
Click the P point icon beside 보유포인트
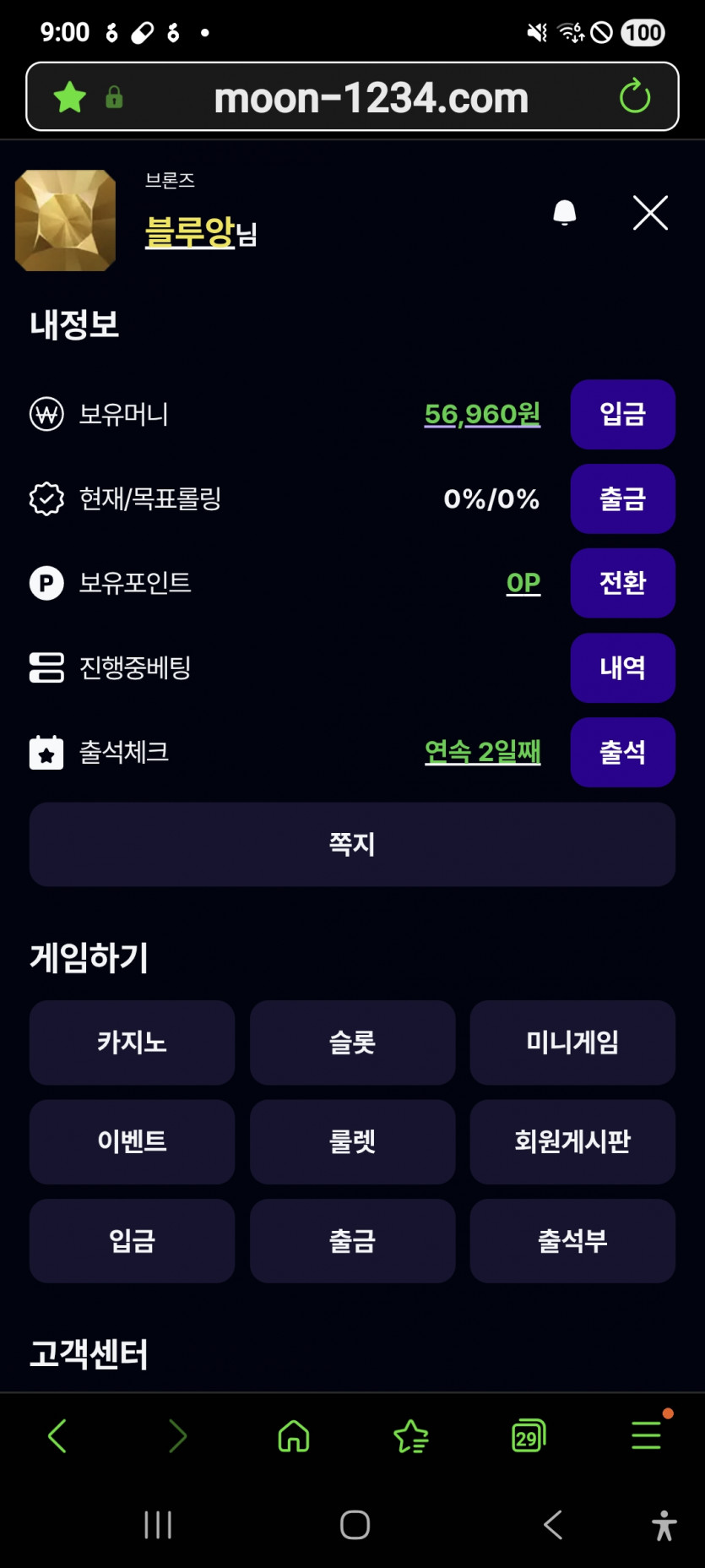(46, 583)
